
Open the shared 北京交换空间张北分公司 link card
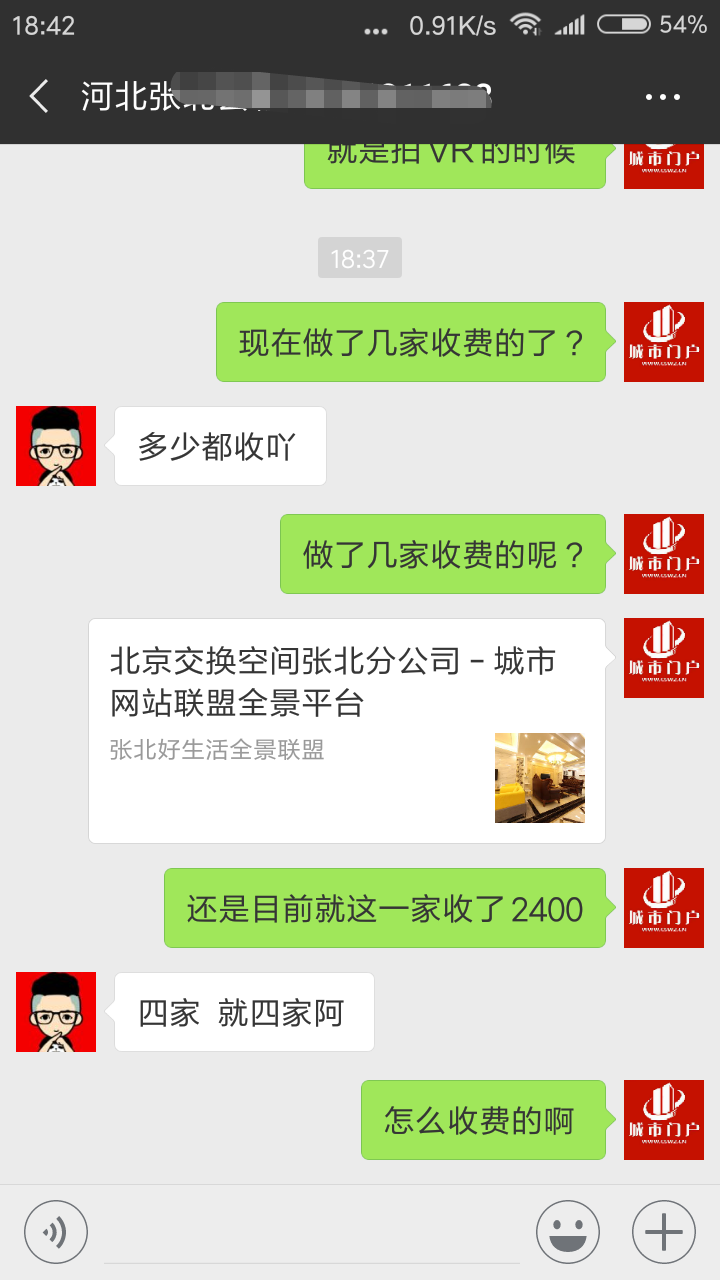click(x=346, y=731)
